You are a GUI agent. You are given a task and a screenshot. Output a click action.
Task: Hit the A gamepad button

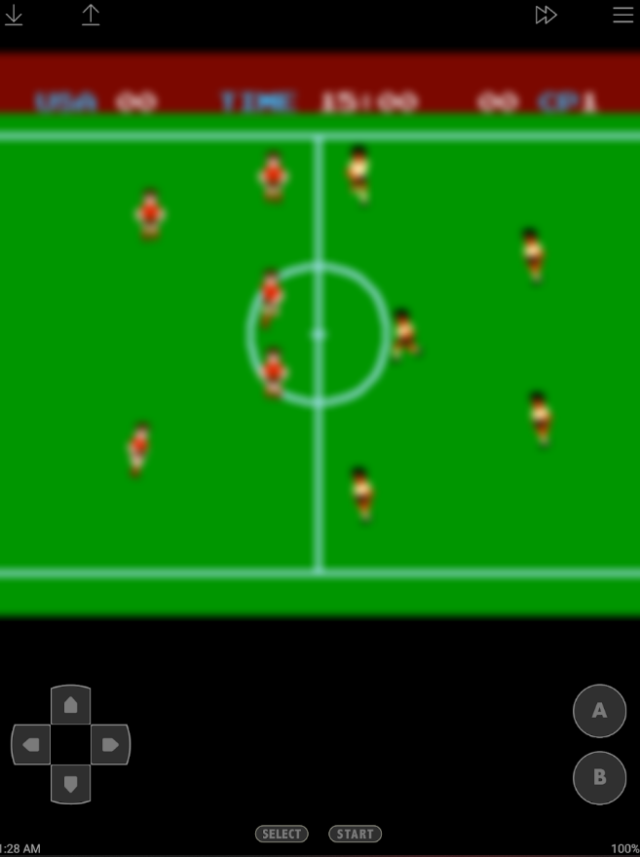coord(600,711)
